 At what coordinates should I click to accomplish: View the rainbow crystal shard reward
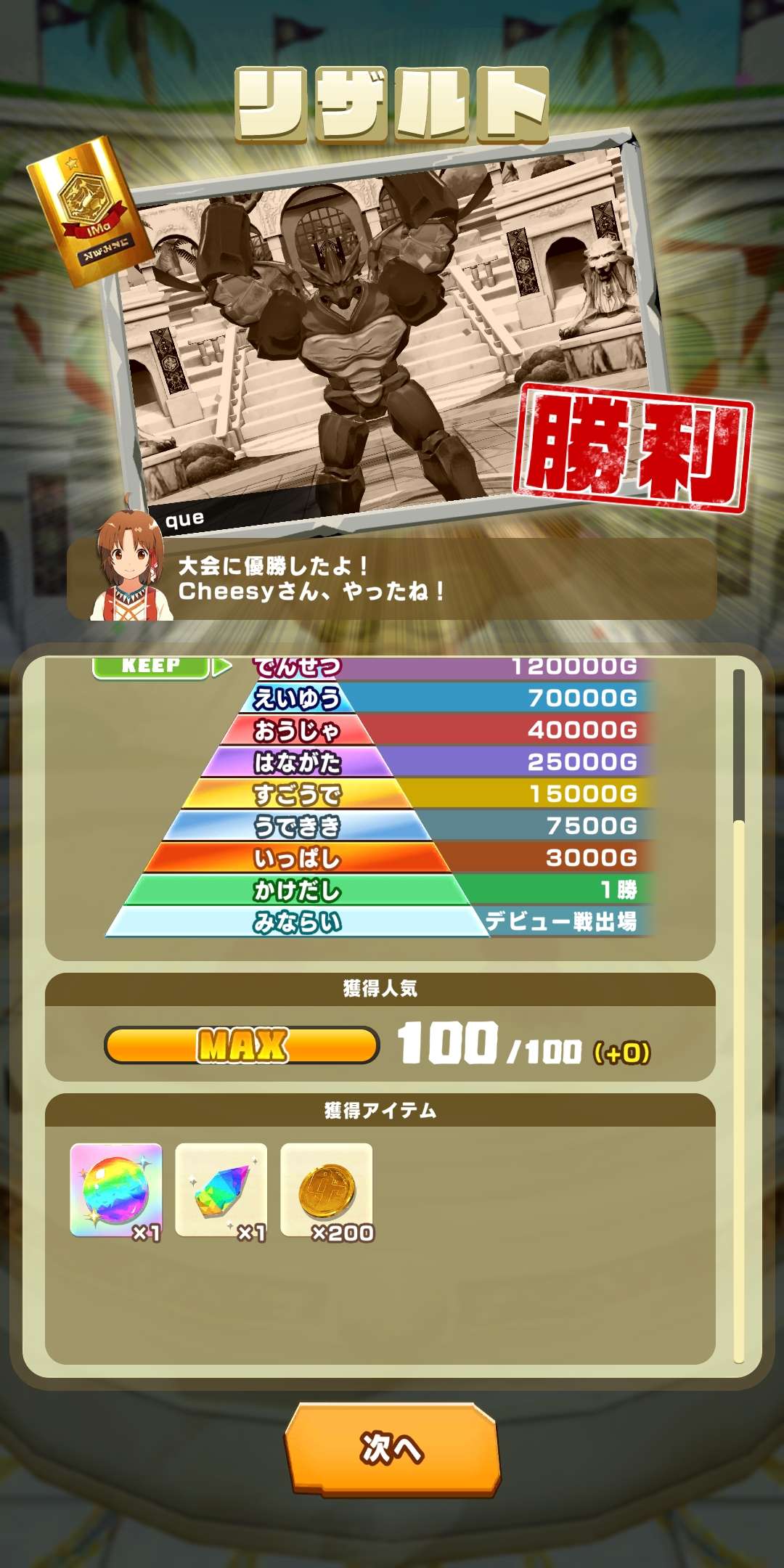pyautogui.click(x=221, y=1191)
